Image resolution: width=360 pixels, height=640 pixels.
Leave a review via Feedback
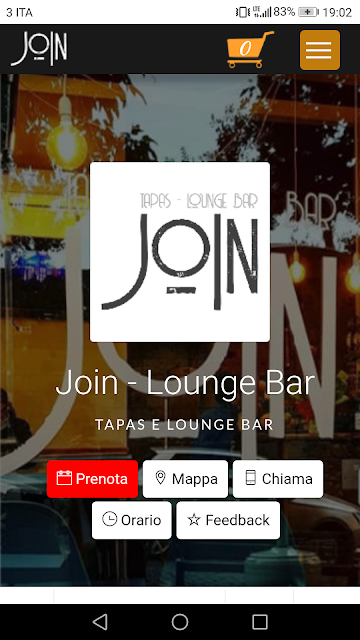tap(228, 520)
